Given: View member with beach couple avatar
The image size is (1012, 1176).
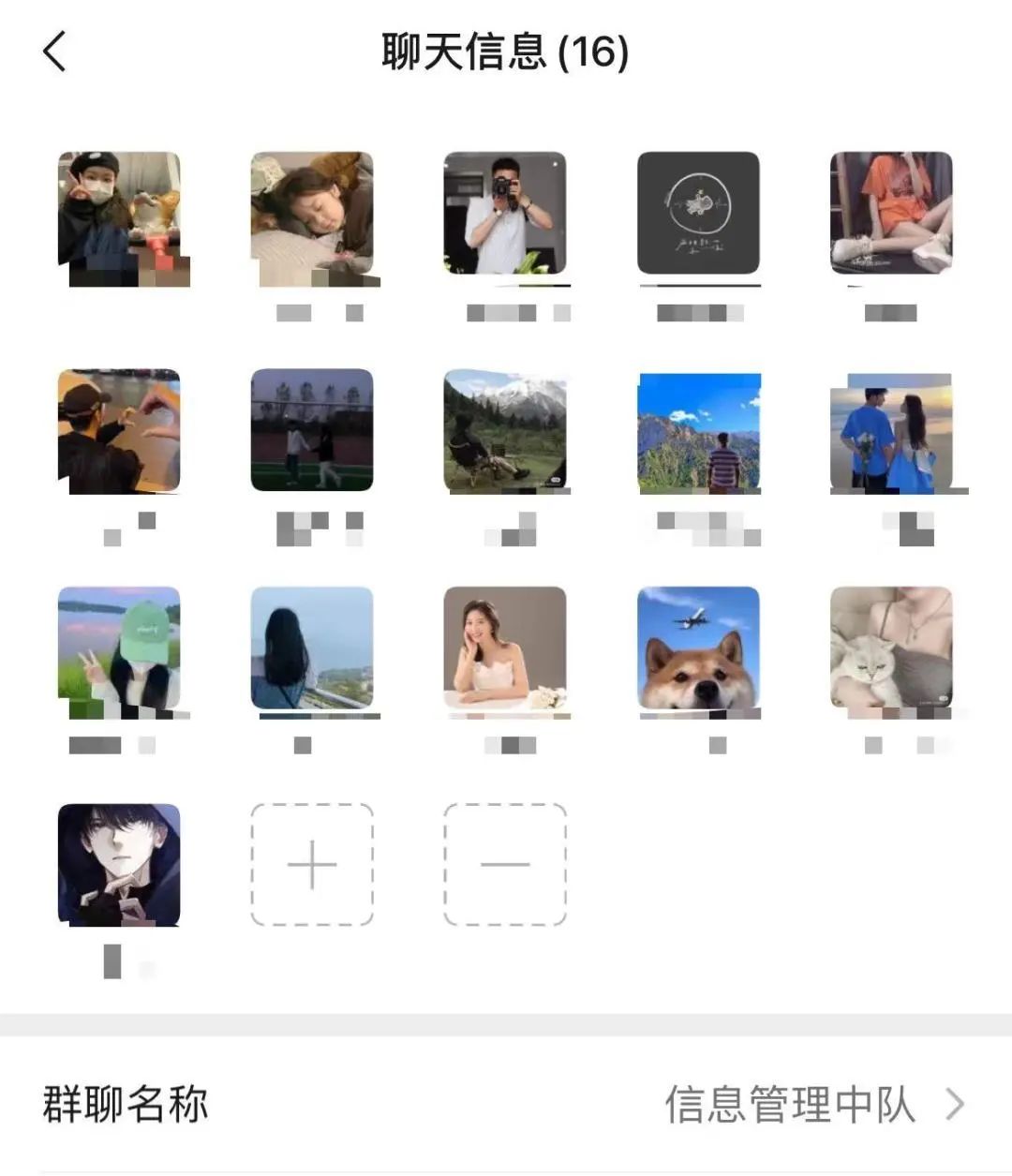Looking at the screenshot, I should [x=891, y=431].
